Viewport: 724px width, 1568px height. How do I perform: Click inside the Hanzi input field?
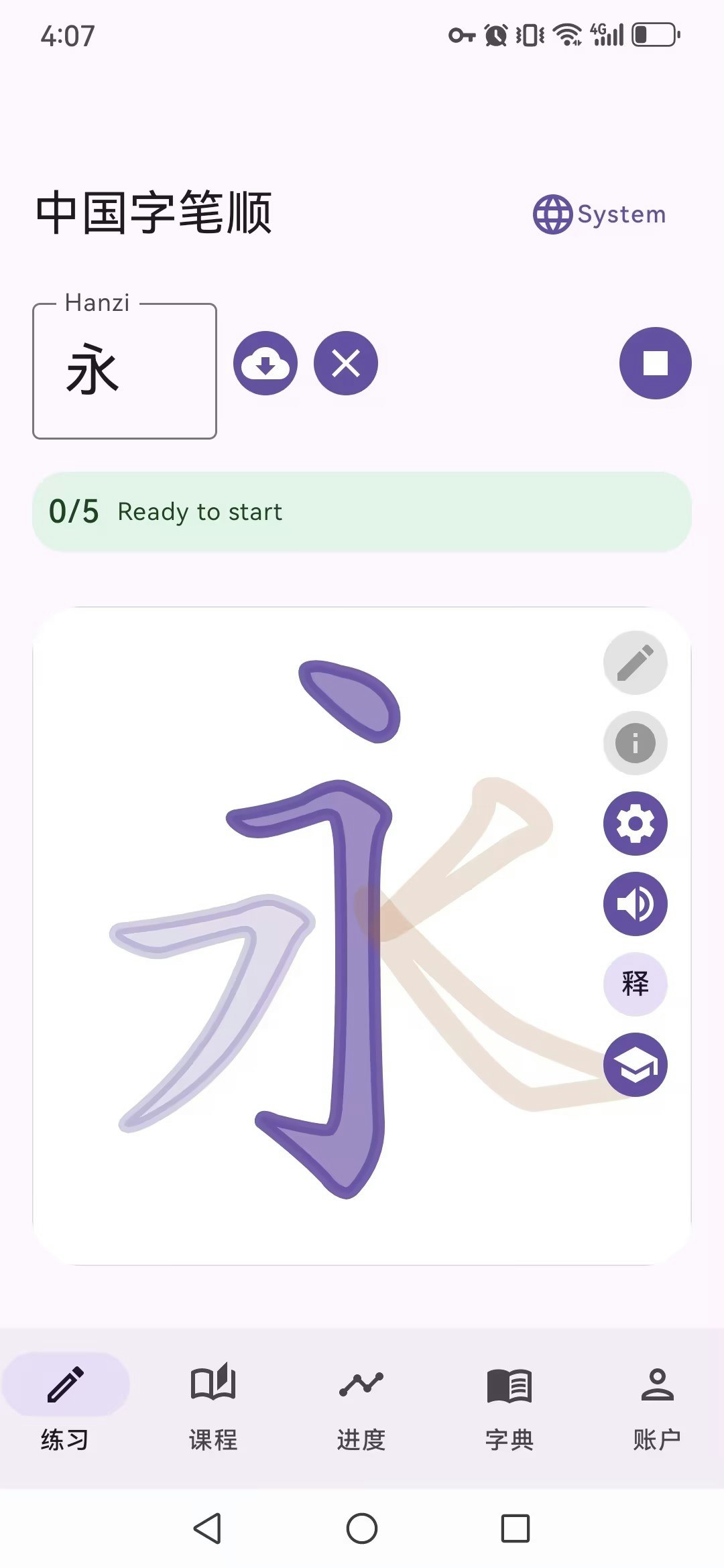(x=124, y=372)
